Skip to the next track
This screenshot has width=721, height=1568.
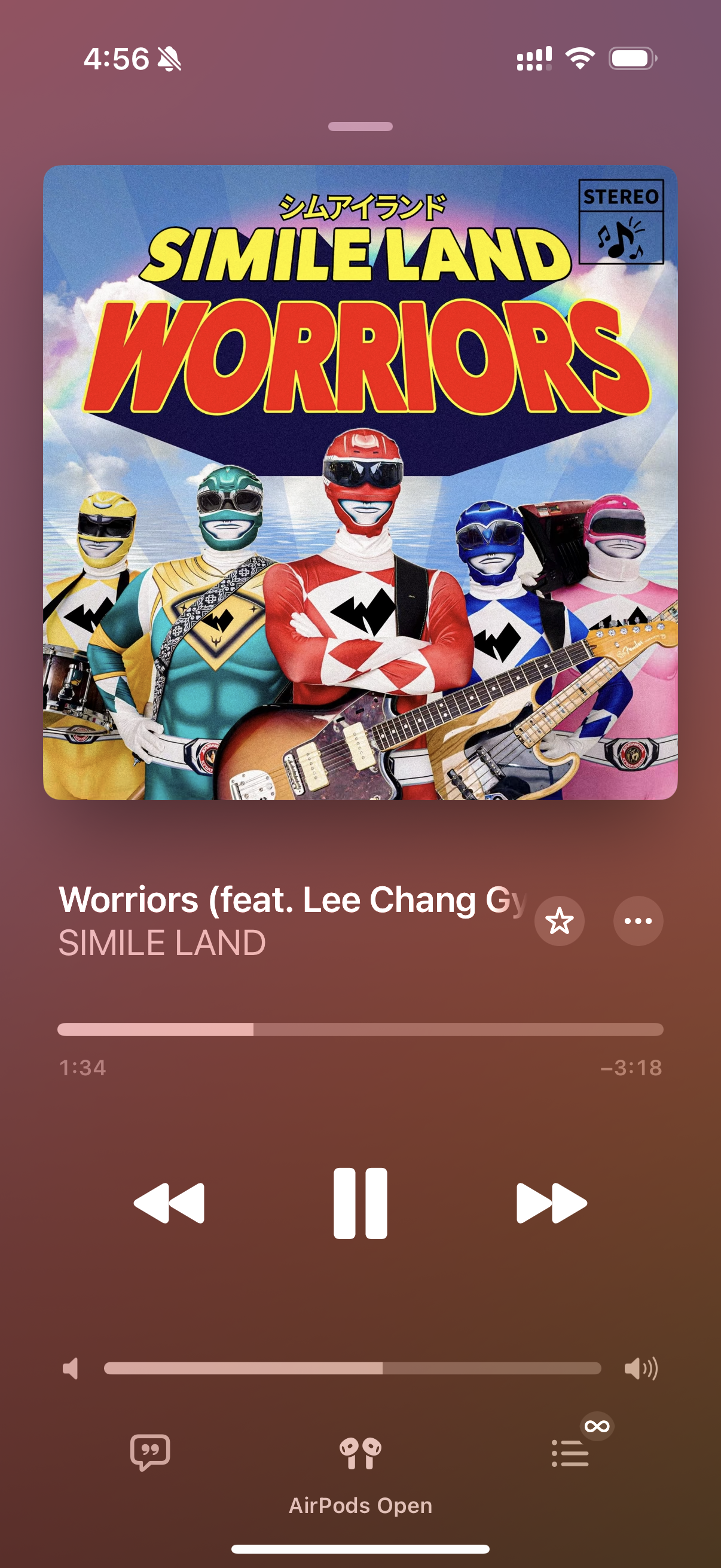point(551,1203)
